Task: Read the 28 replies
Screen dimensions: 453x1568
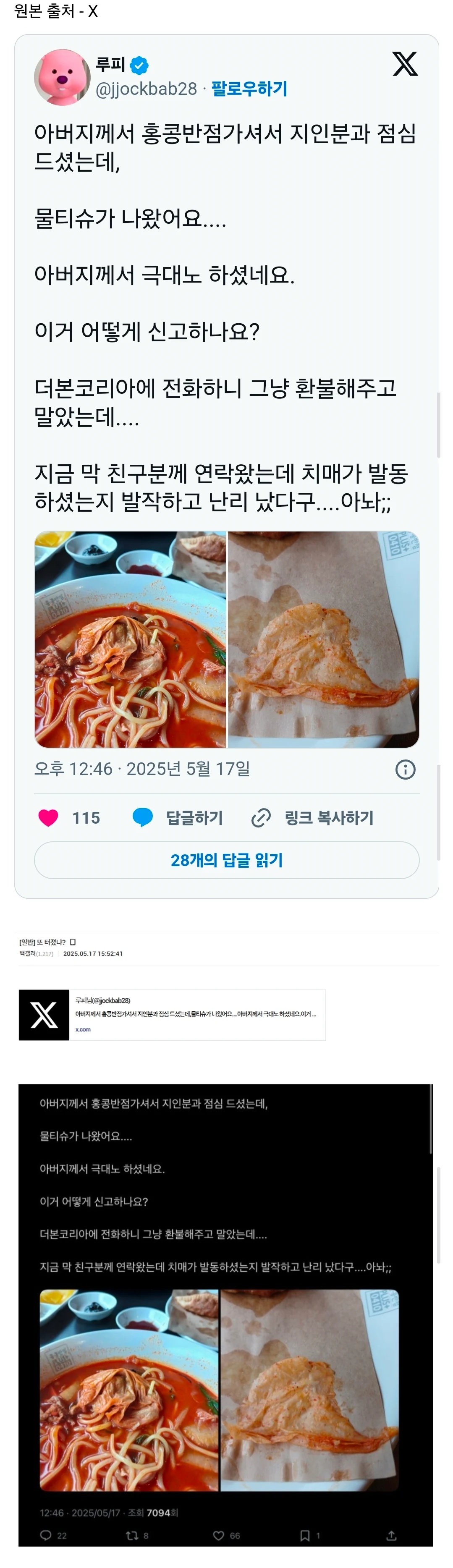Action: (x=227, y=860)
